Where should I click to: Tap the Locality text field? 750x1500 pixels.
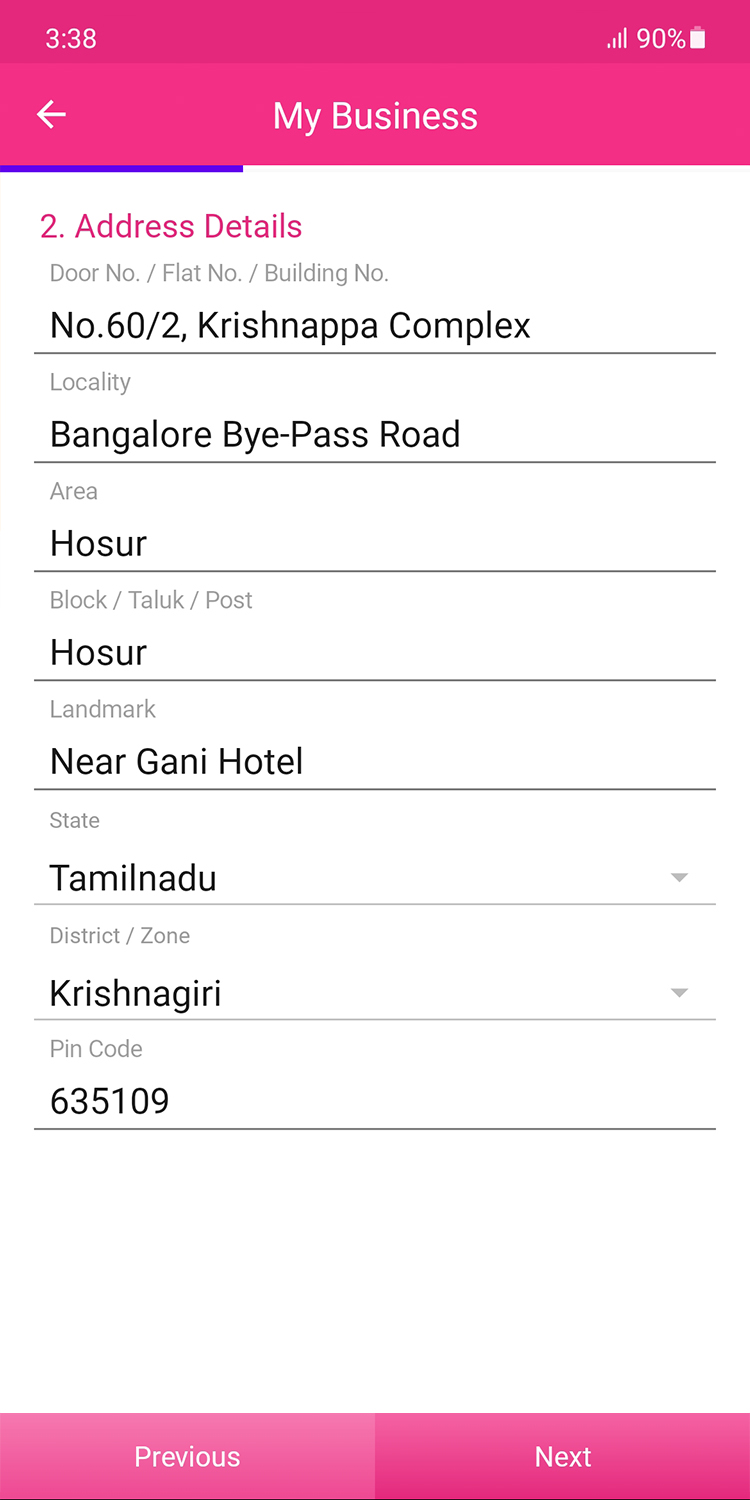click(374, 435)
